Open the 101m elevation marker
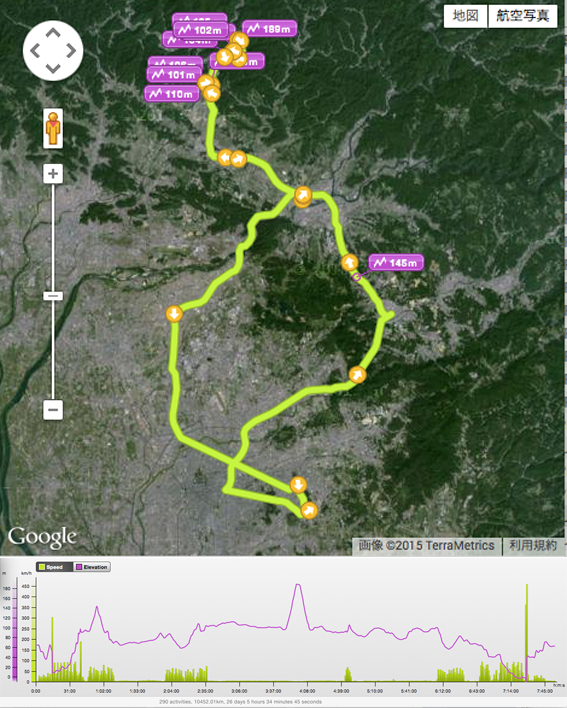Image resolution: width=567 pixels, height=708 pixels. [x=174, y=75]
